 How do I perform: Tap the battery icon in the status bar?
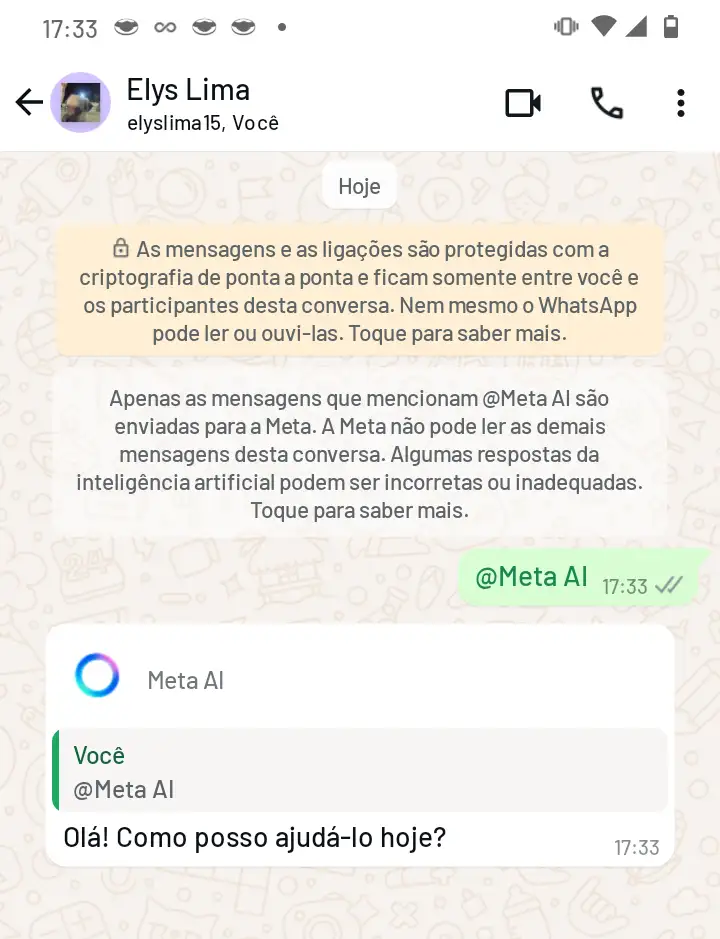click(x=672, y=28)
